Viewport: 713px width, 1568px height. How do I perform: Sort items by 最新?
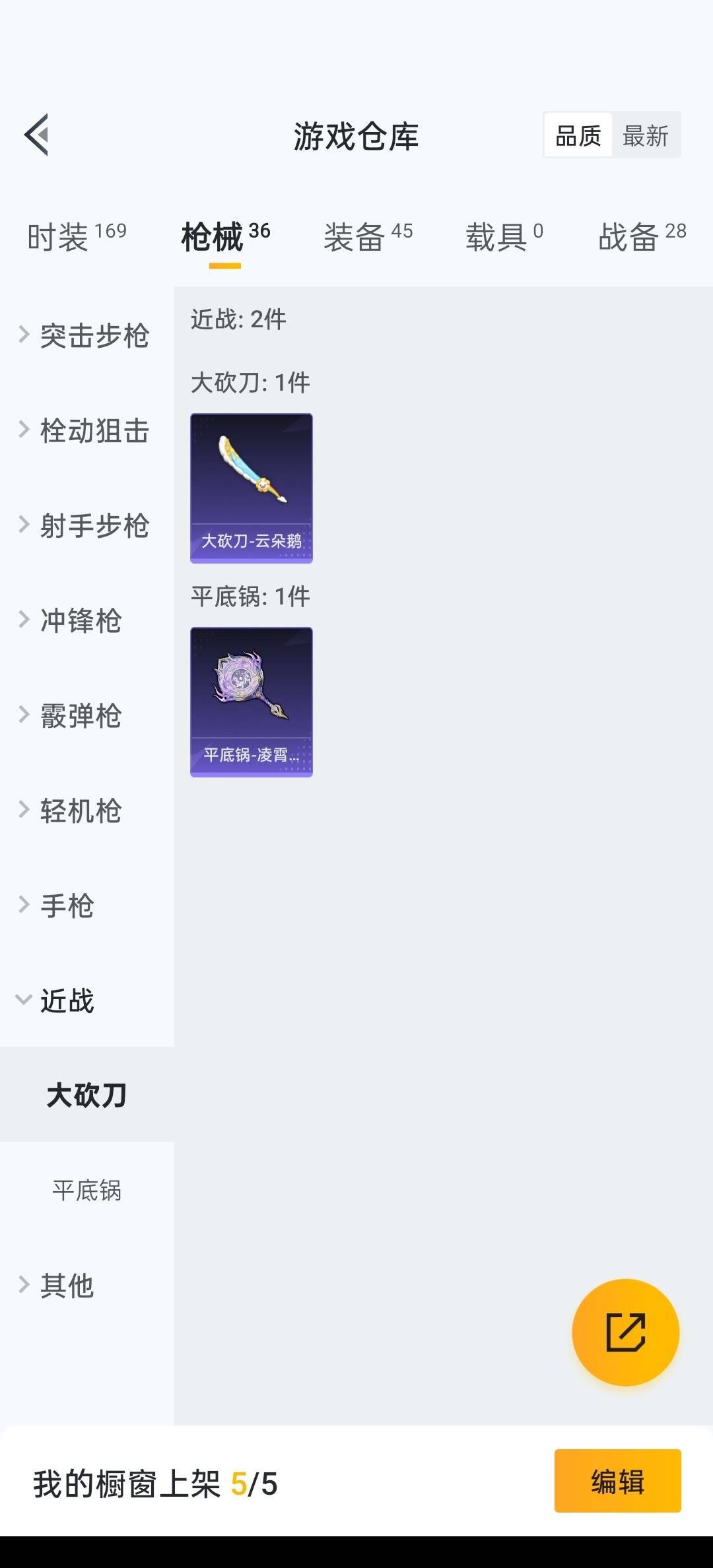(x=645, y=136)
